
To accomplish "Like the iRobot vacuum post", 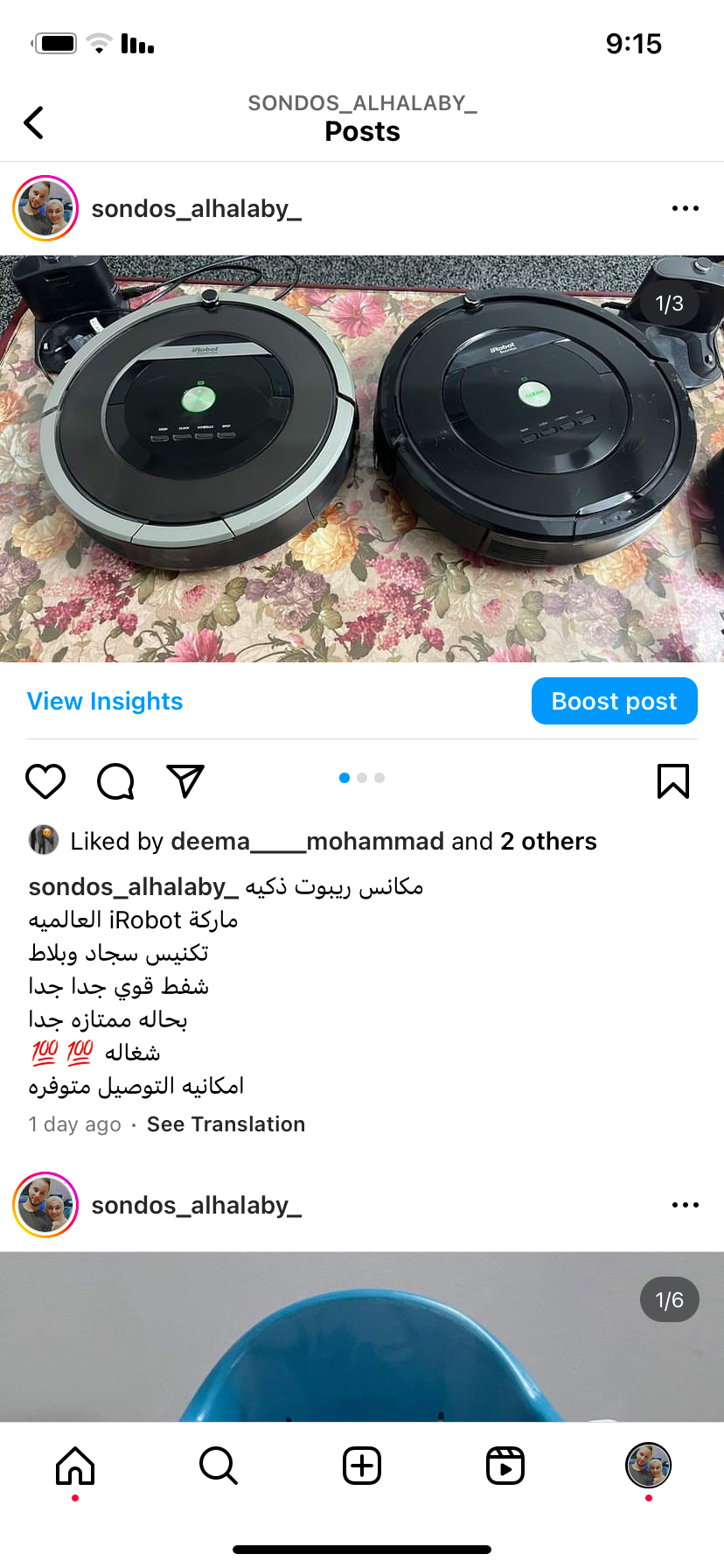I will [x=45, y=780].
